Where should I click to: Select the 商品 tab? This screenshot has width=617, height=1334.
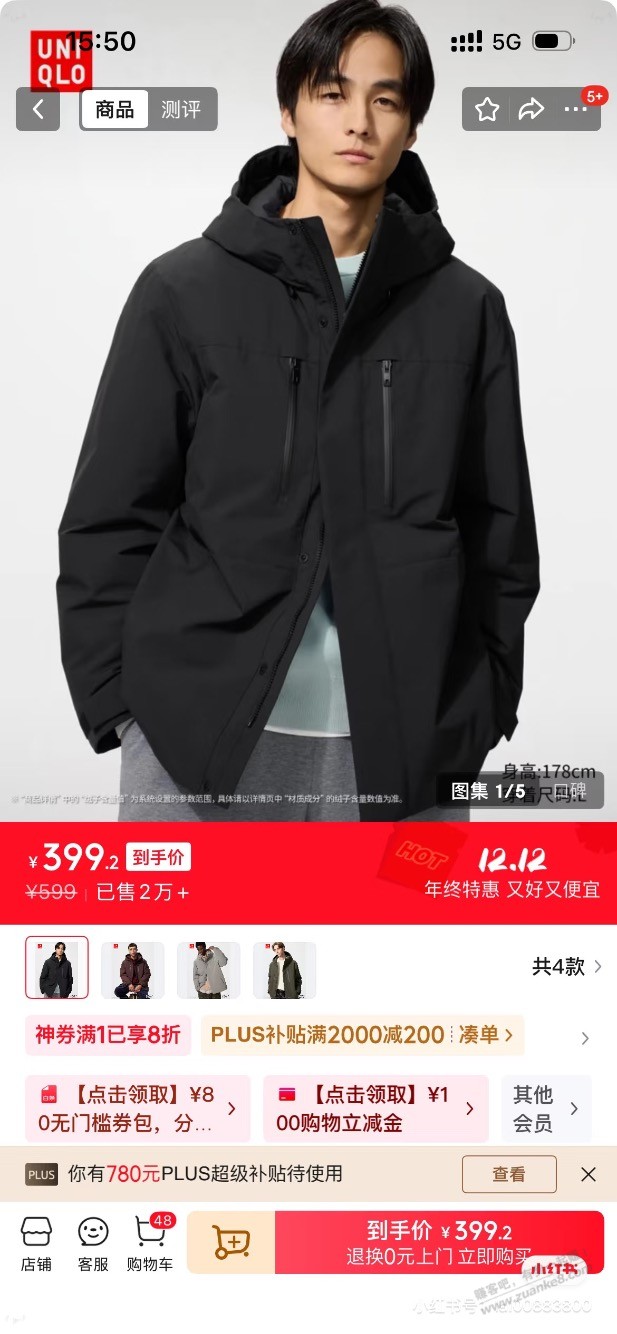point(114,109)
